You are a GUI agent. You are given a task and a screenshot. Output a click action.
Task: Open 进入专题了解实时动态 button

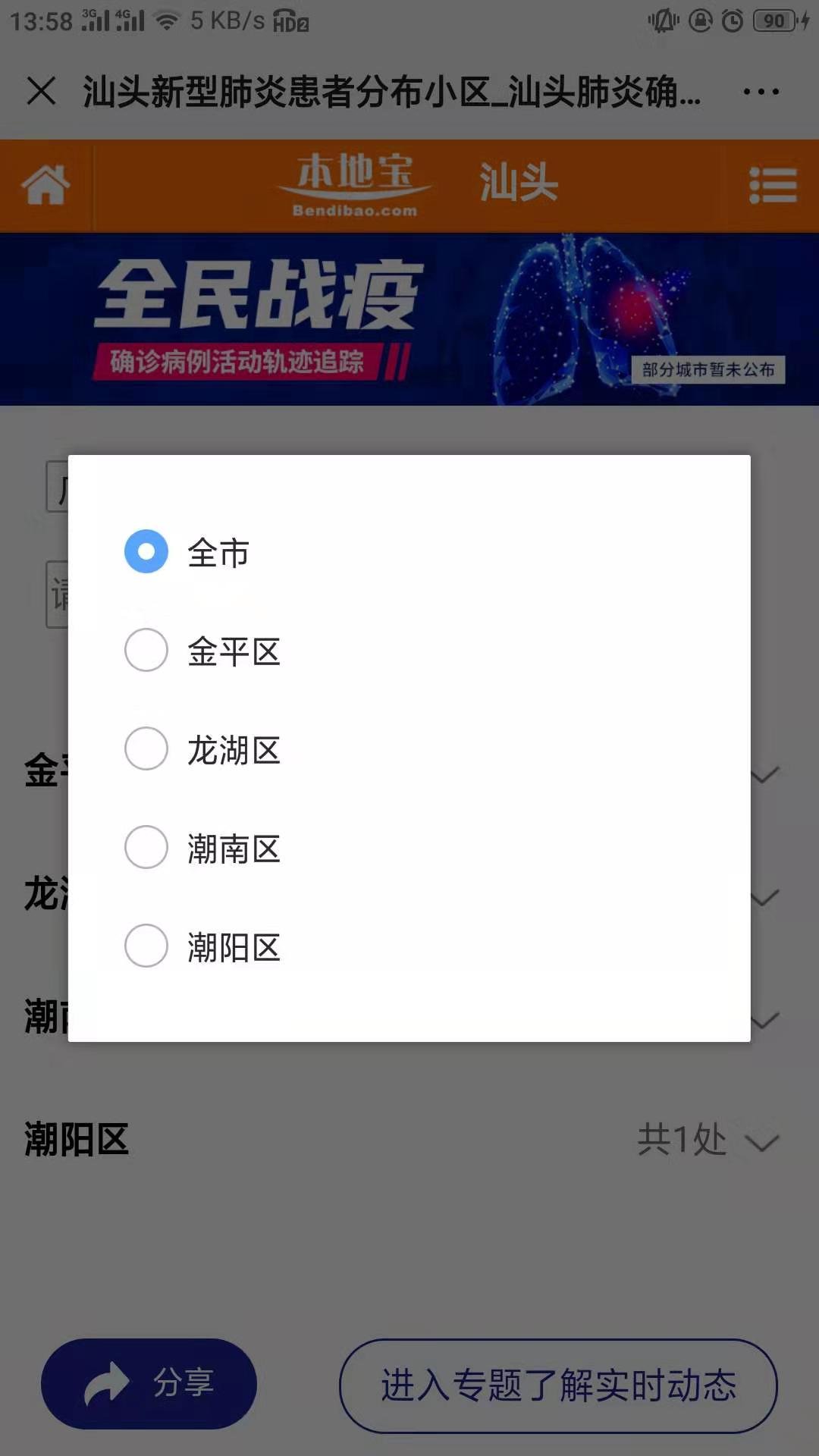[x=558, y=1385]
